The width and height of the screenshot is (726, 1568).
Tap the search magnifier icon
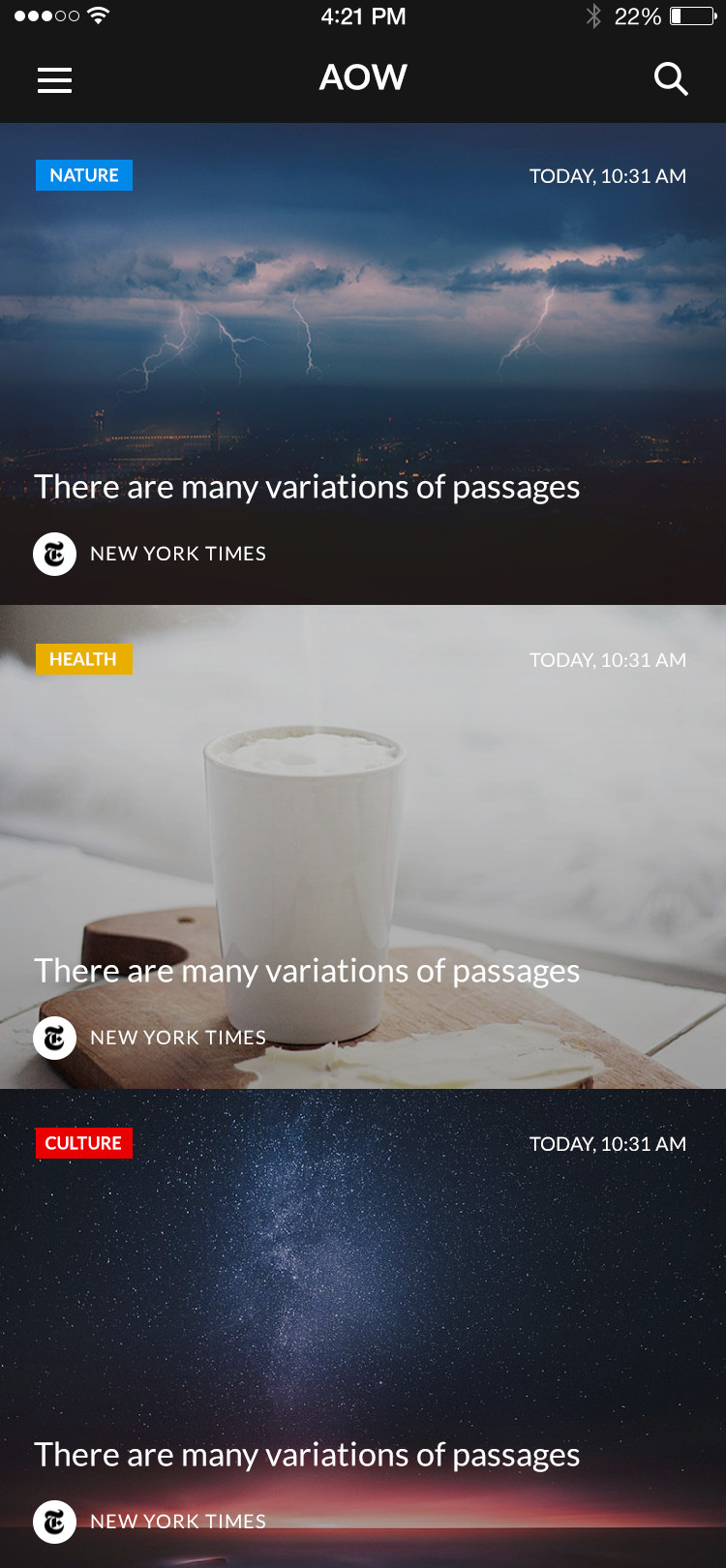(x=671, y=78)
